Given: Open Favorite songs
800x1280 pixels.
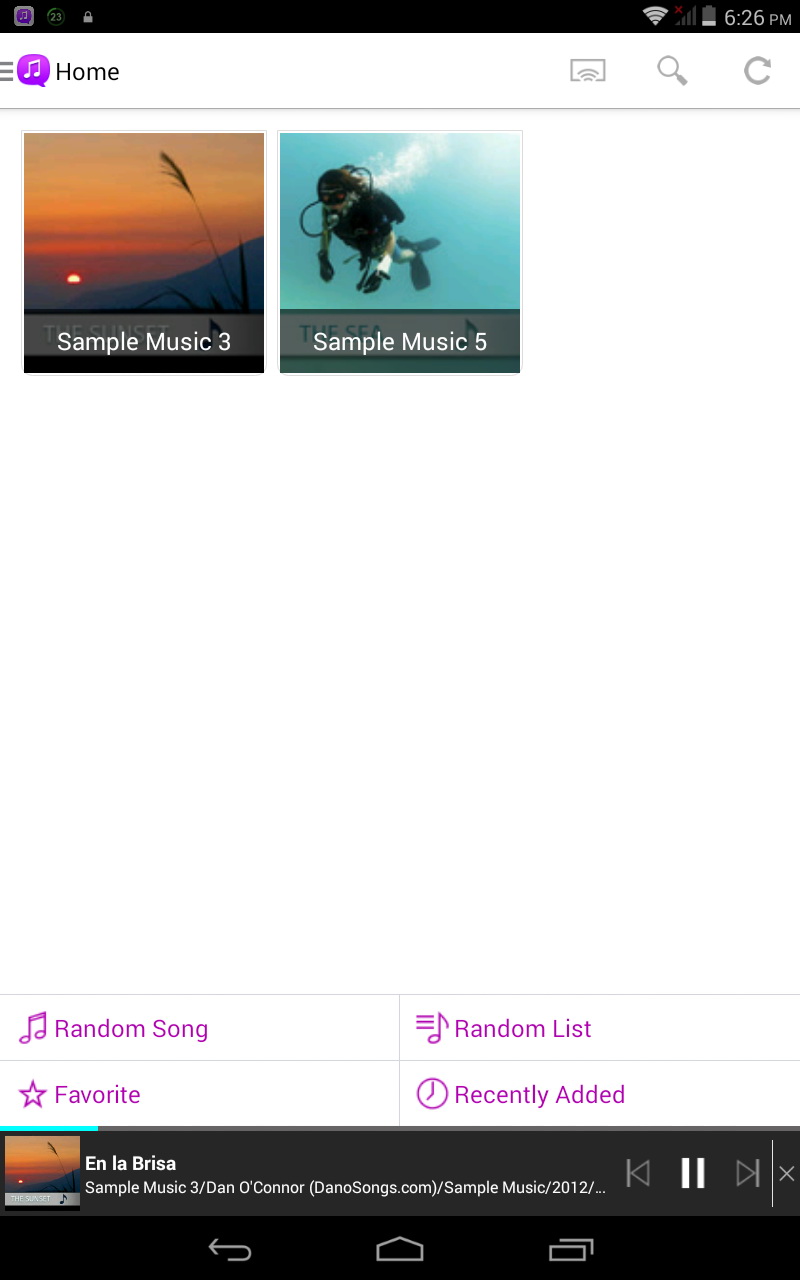Looking at the screenshot, I should point(199,1094).
